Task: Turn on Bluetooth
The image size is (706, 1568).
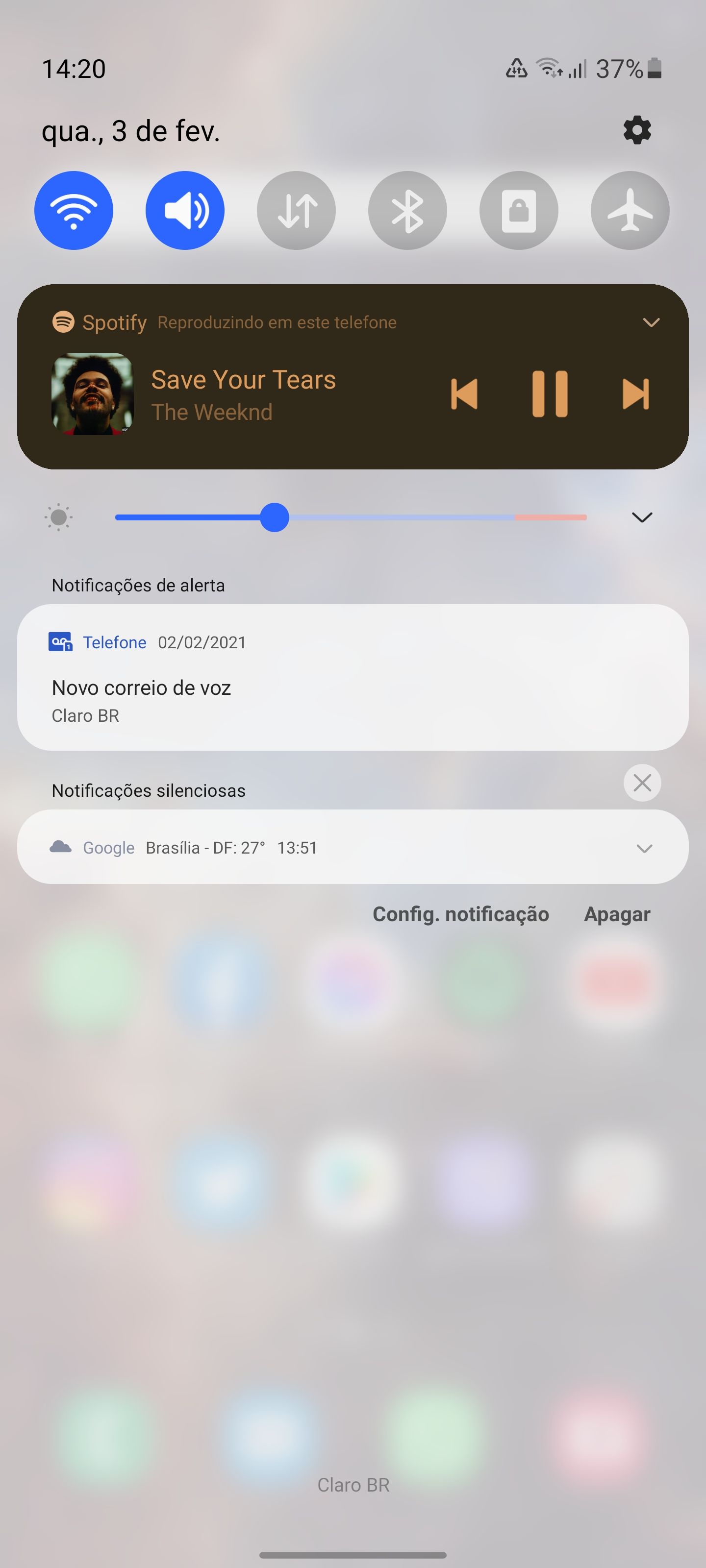Action: [x=407, y=211]
